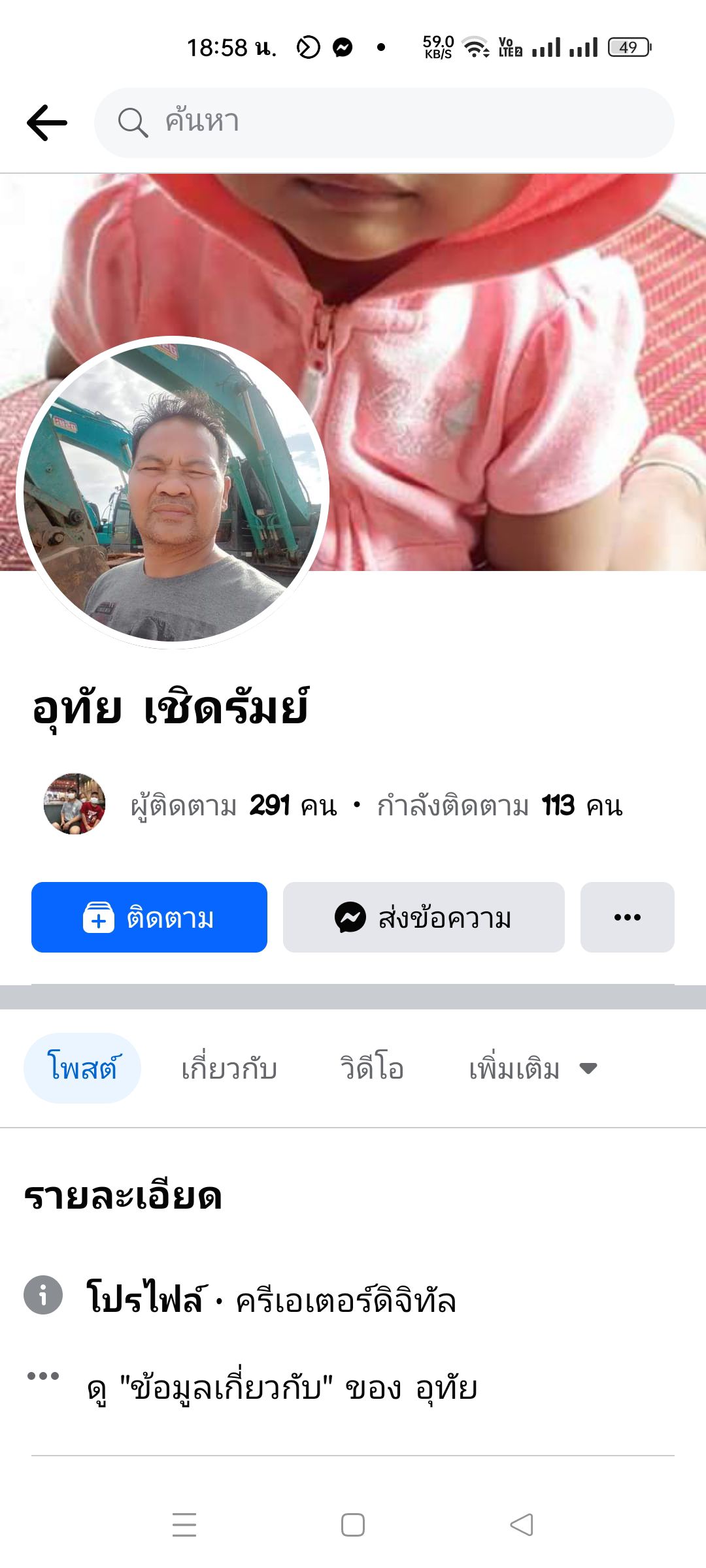The height and width of the screenshot is (1568, 706).
Task: Open recent apps from navigation bar
Action: tap(184, 1525)
